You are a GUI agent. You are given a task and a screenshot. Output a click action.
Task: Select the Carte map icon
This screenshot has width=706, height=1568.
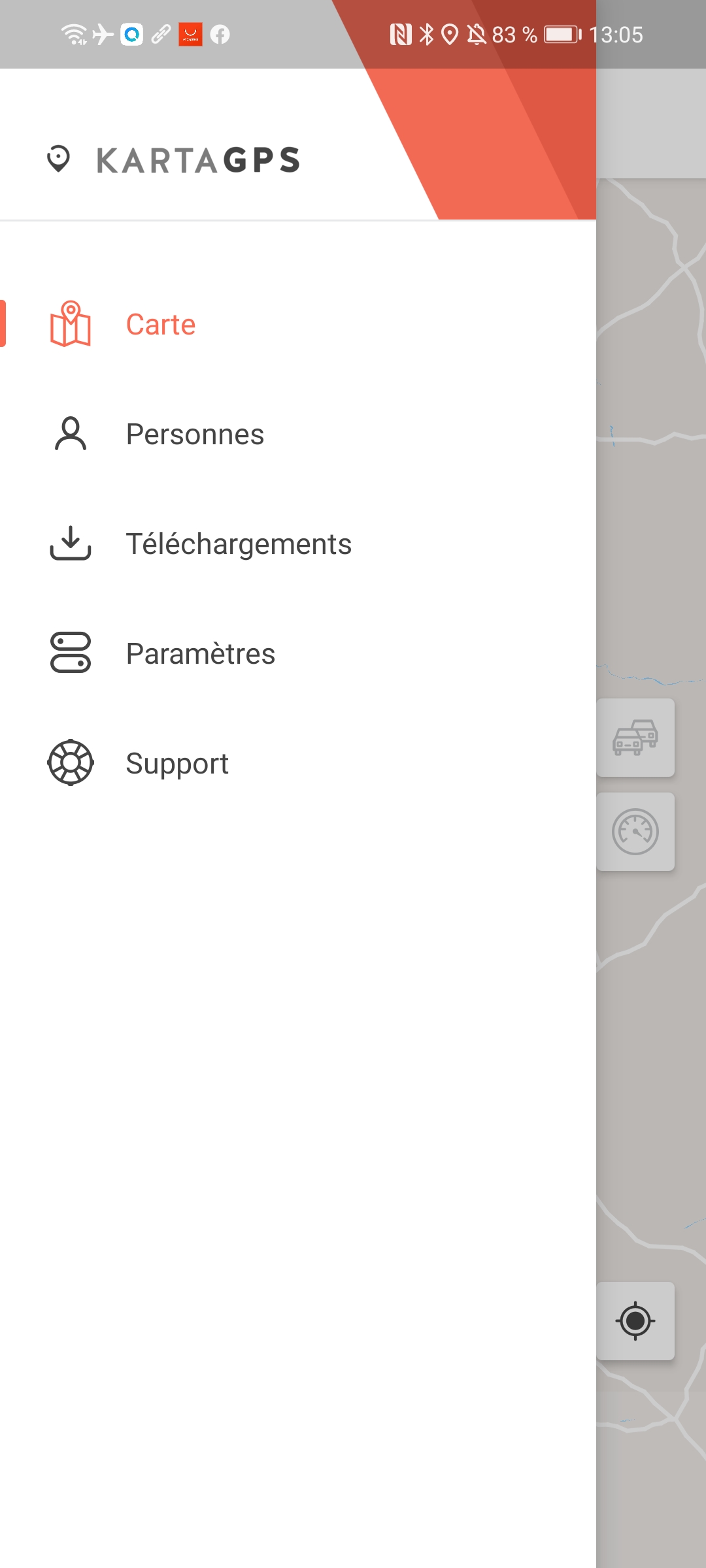(71, 324)
